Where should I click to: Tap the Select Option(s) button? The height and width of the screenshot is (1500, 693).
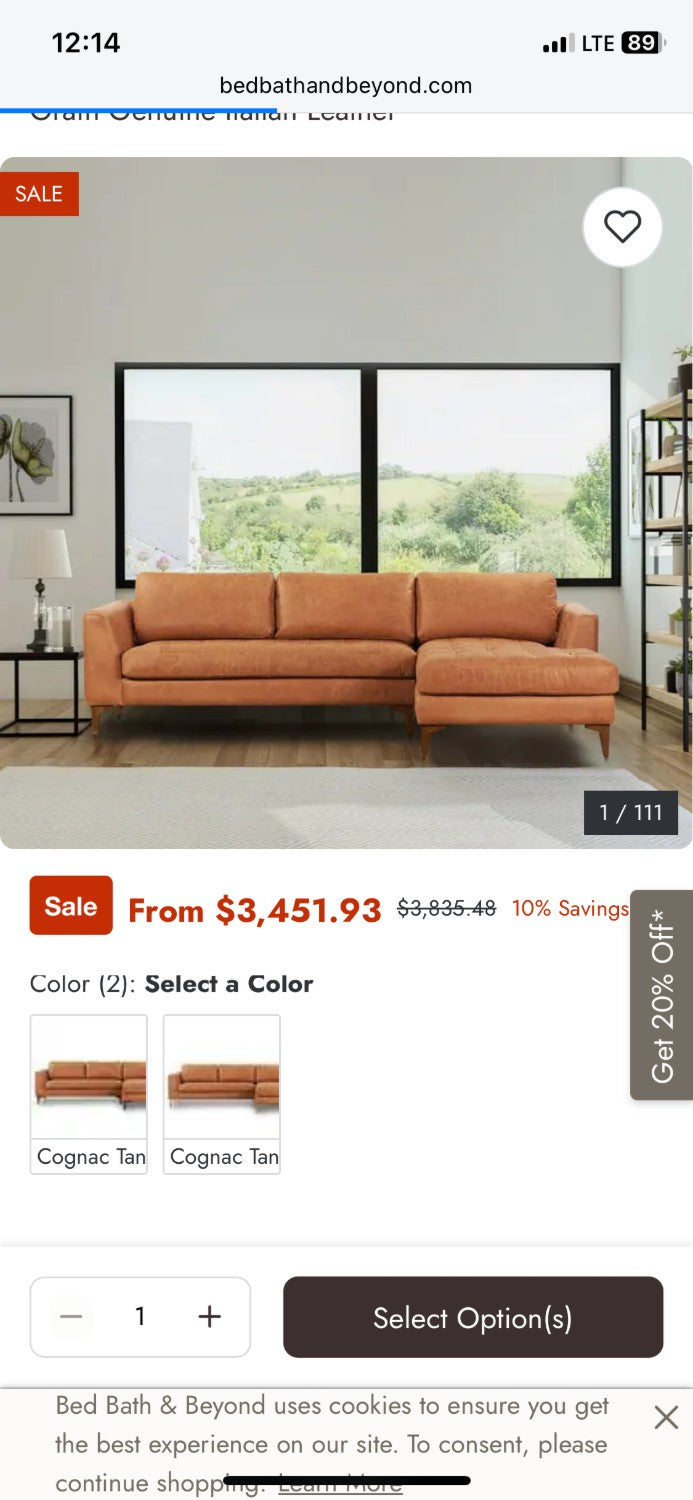(x=473, y=1317)
